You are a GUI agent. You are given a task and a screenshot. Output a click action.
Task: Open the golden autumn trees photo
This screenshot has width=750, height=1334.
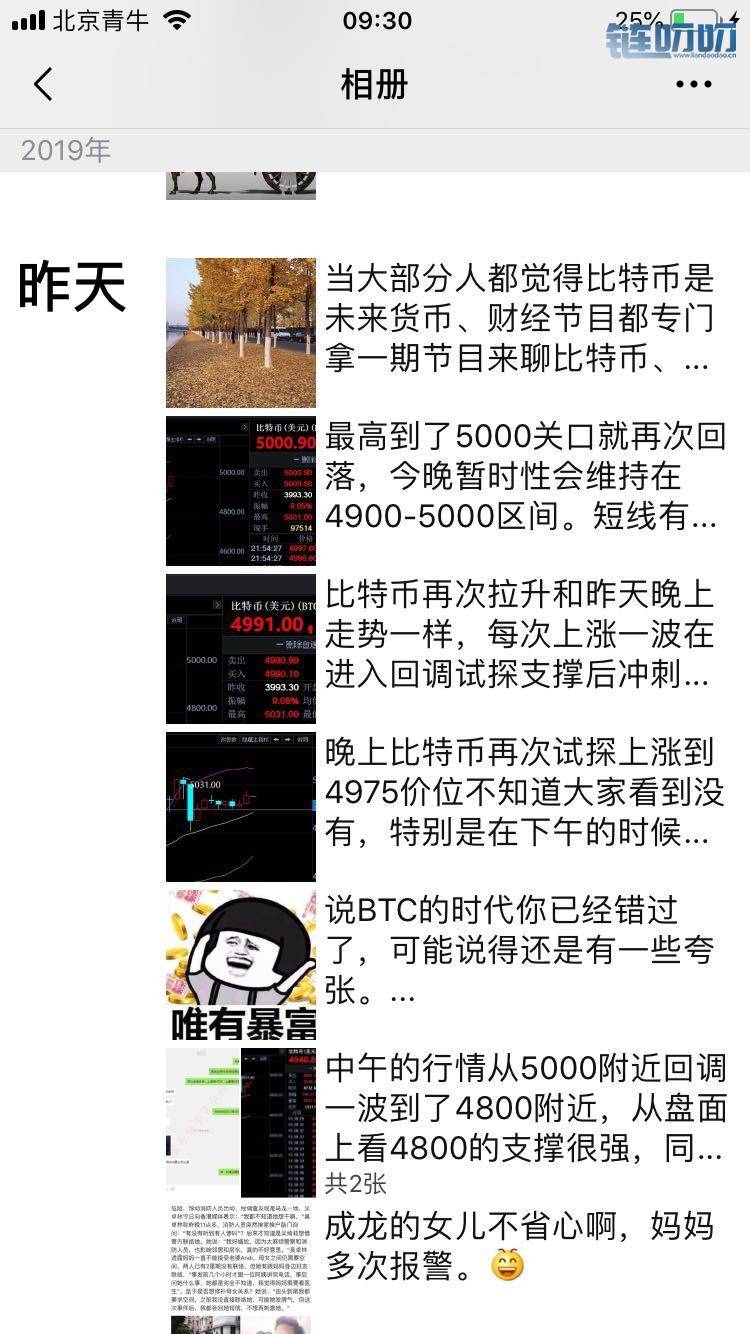tap(241, 332)
